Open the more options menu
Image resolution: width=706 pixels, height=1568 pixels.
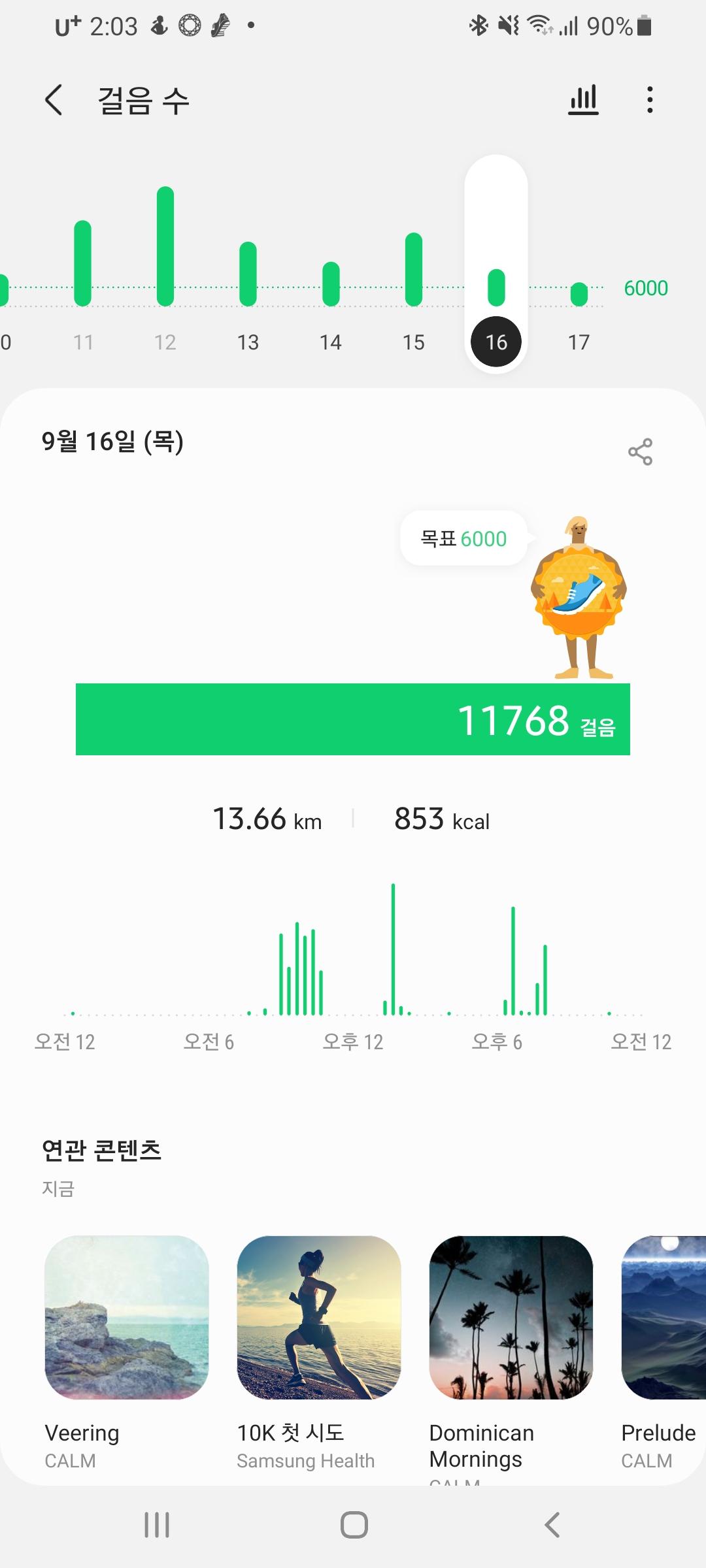(x=649, y=100)
